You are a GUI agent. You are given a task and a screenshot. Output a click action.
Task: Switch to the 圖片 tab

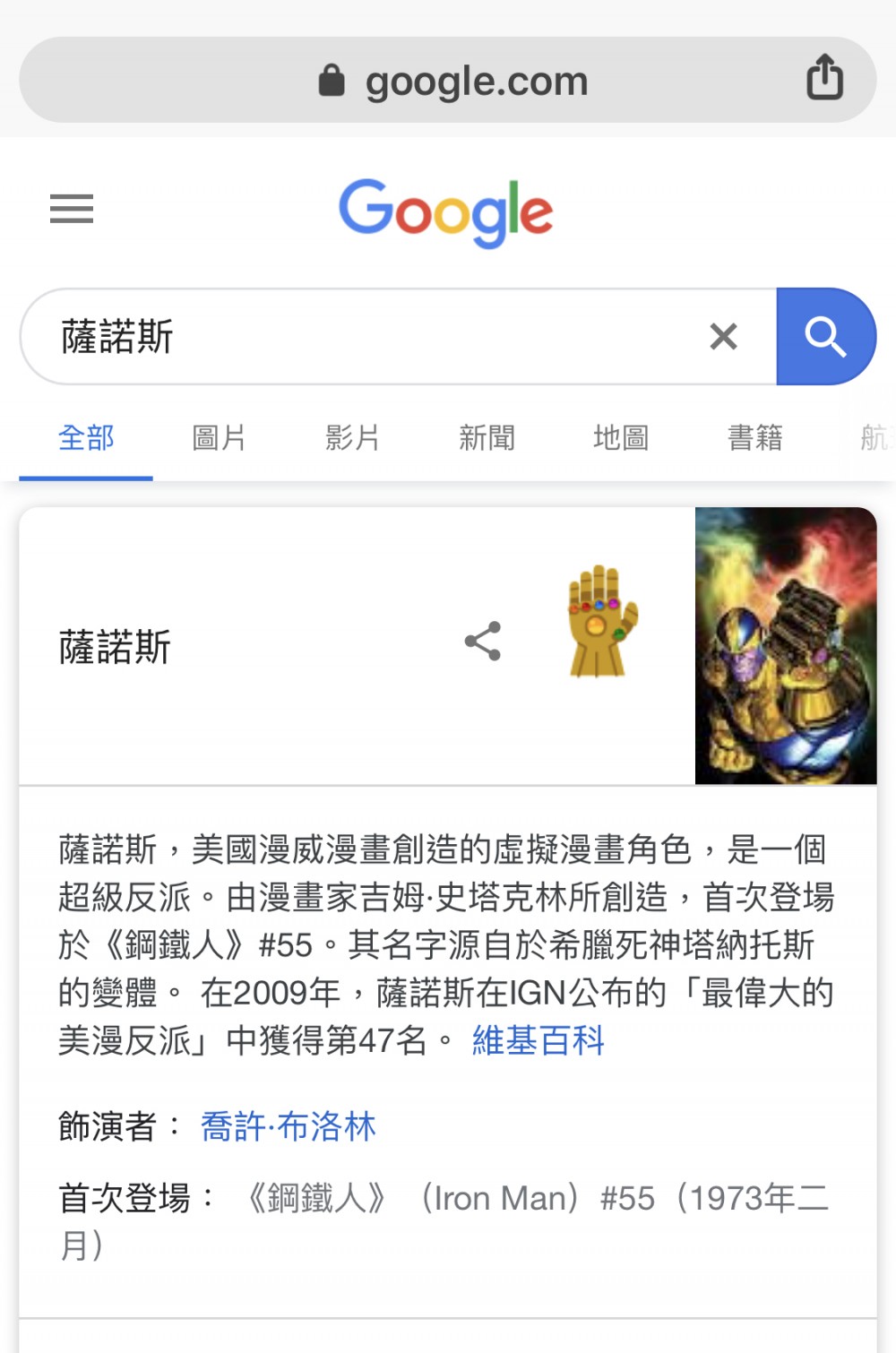pyautogui.click(x=220, y=438)
